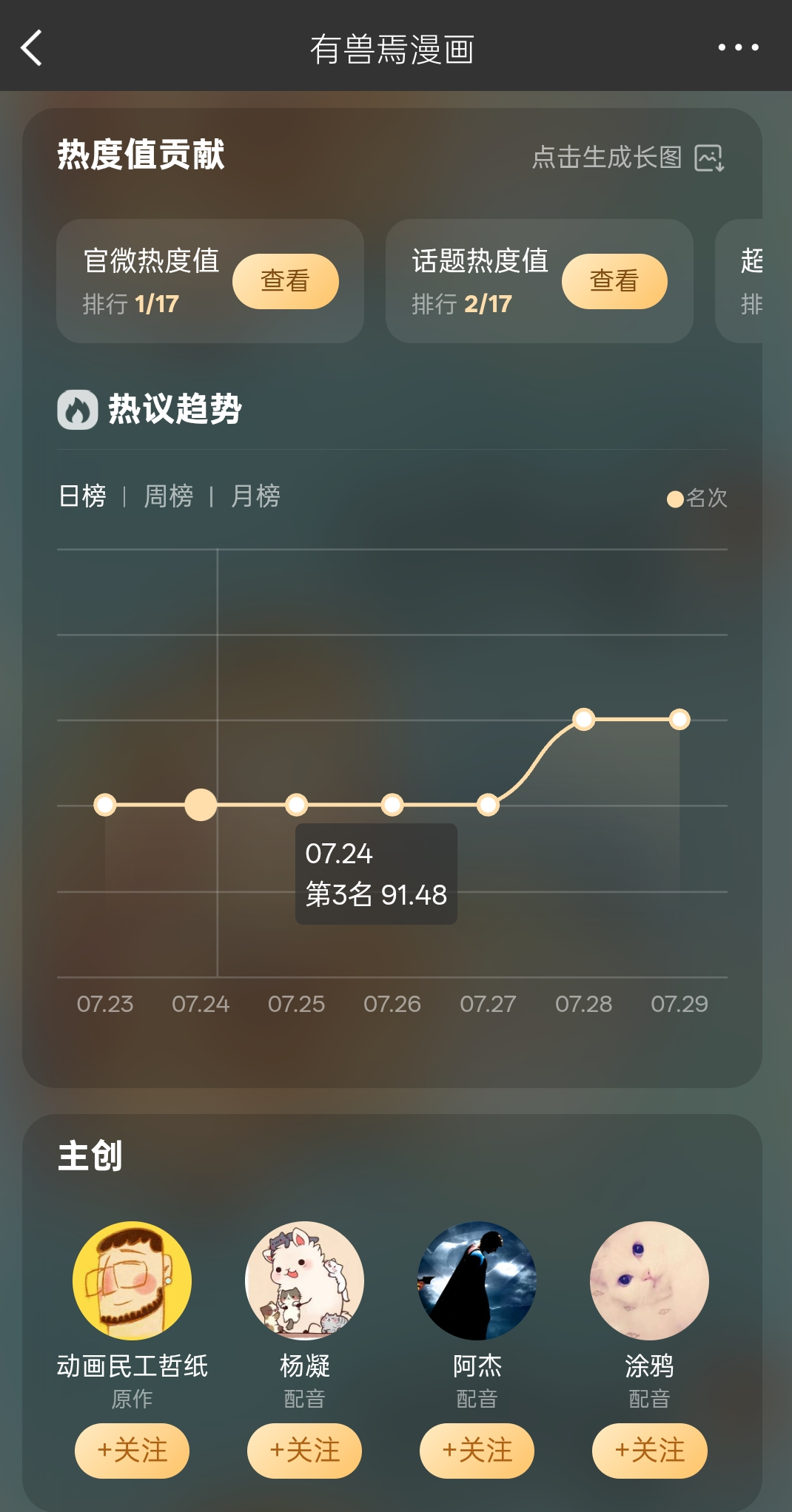This screenshot has height=1512, width=792.
Task: Open 杨凝's profile avatar
Action: coord(304,1280)
